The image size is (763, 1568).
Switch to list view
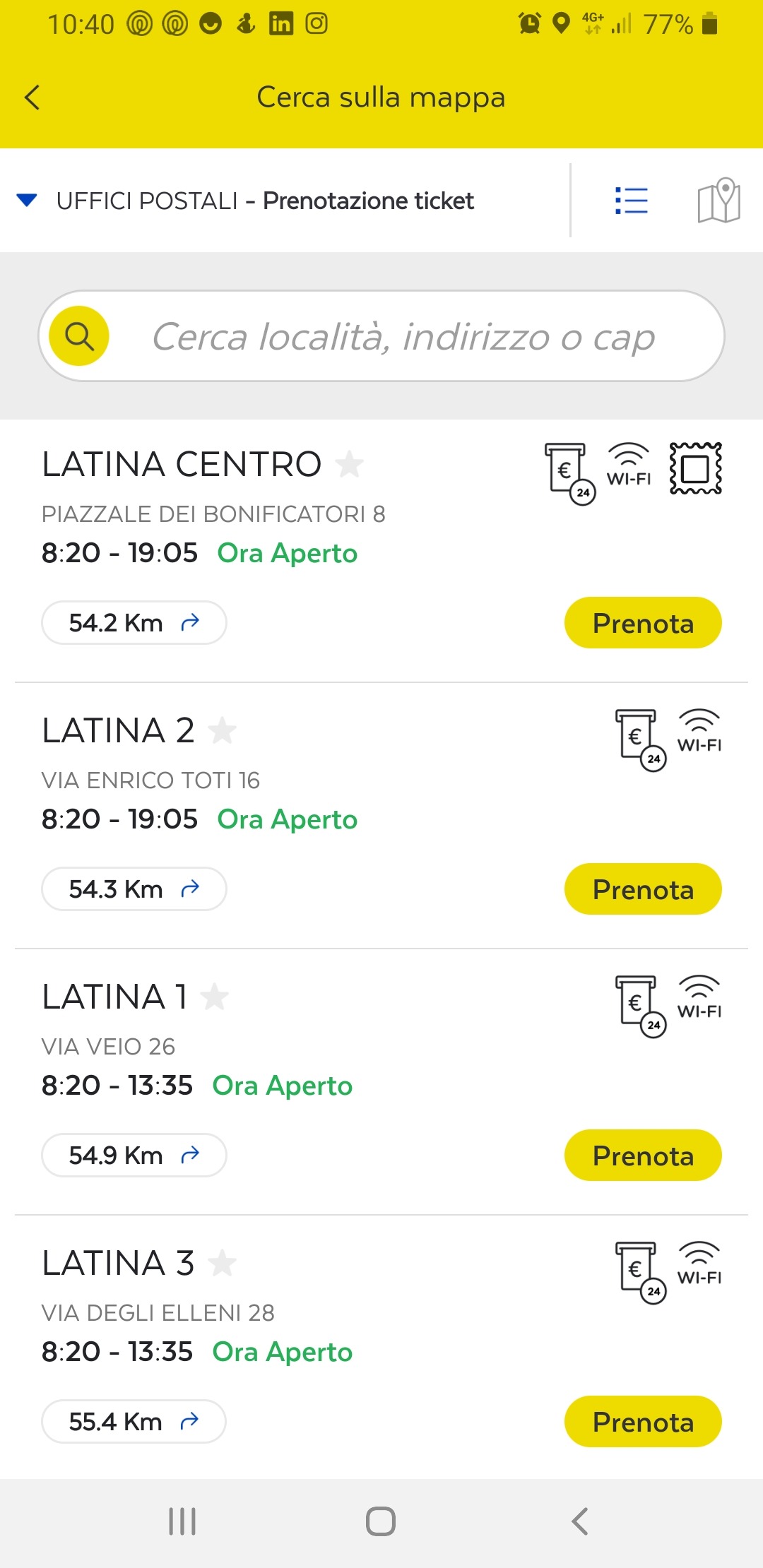point(631,201)
